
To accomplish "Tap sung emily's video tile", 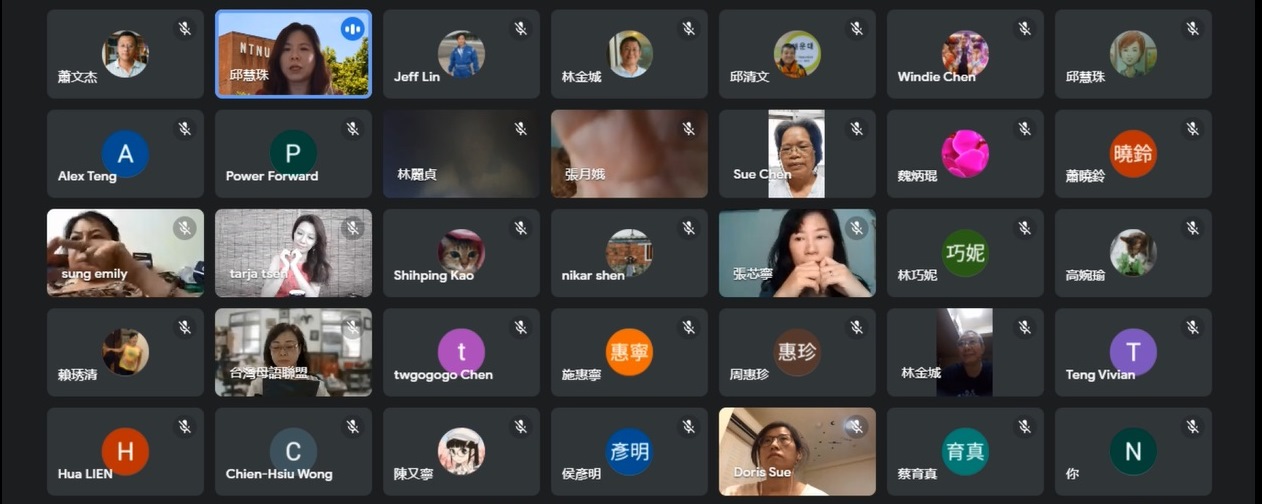I will click(x=125, y=252).
